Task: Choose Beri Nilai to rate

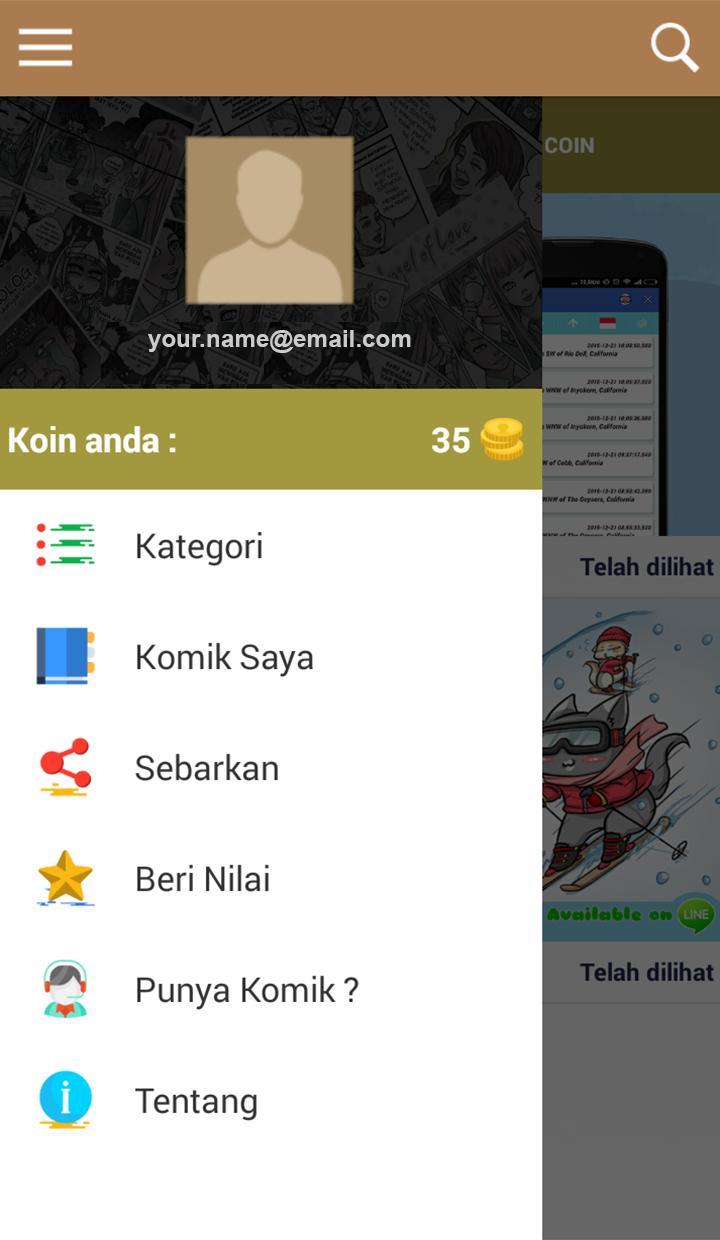Action: [x=203, y=879]
